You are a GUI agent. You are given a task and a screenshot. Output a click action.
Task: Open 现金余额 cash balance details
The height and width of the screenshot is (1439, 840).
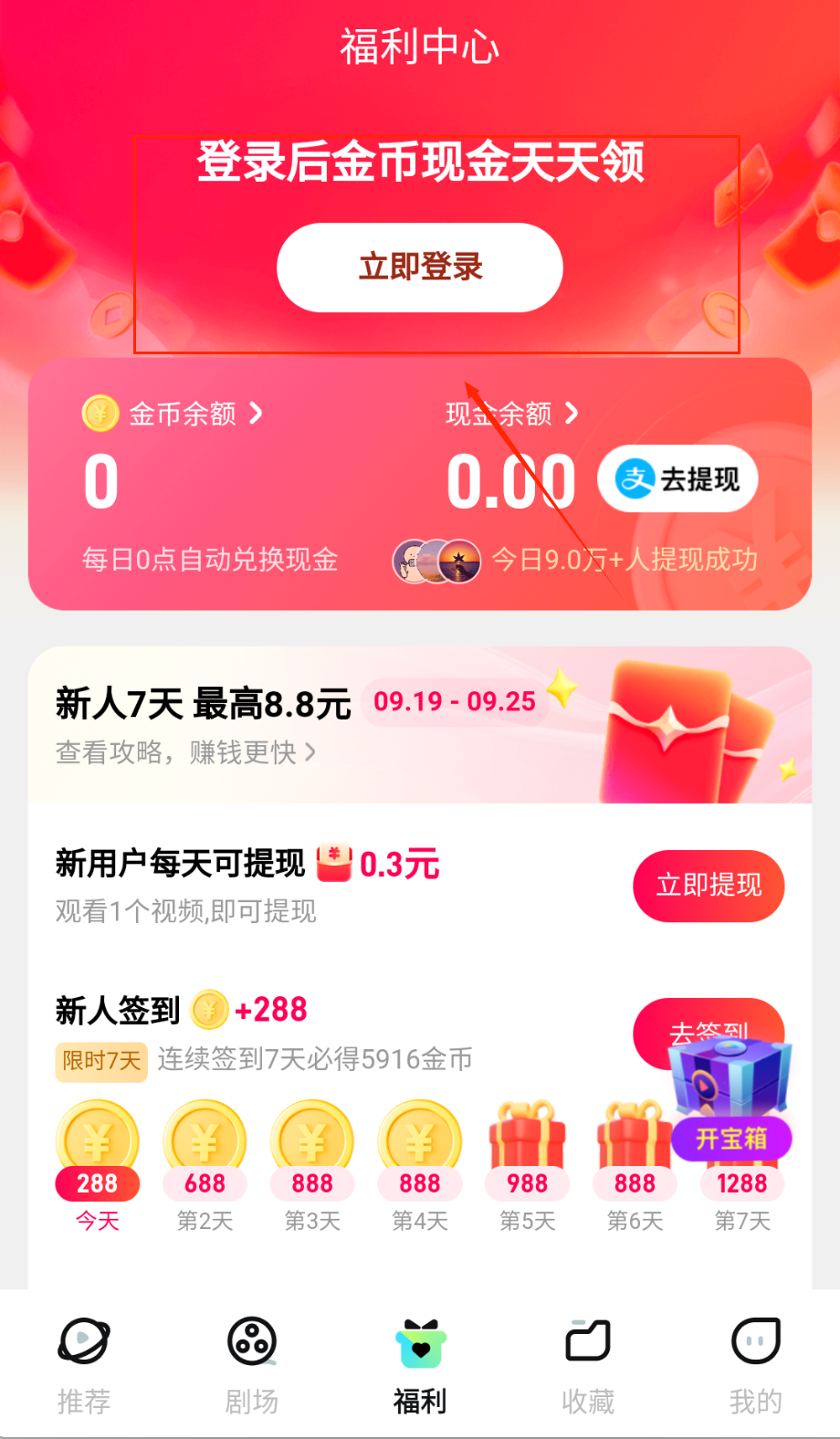coord(511,414)
